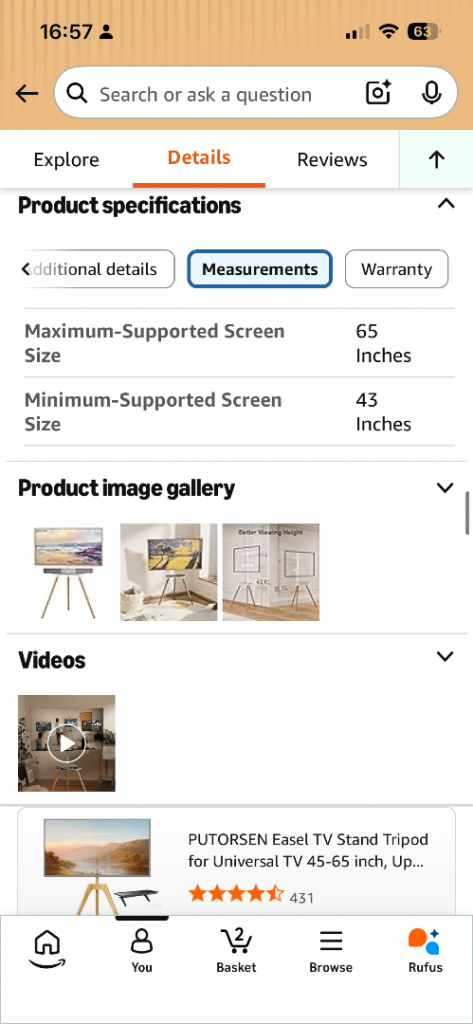Select the Additional details chip

coord(97,269)
